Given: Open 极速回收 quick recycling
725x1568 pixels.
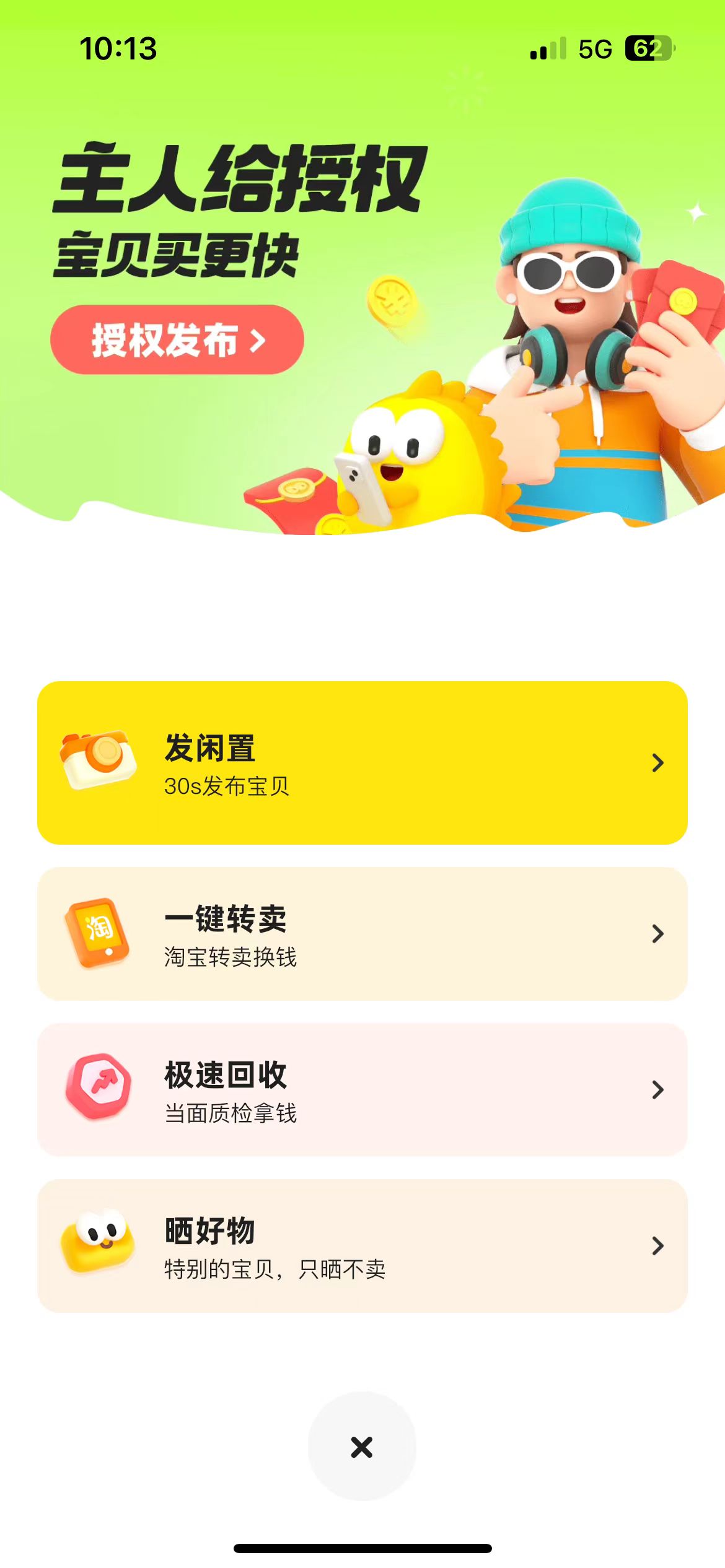Looking at the screenshot, I should tap(362, 1089).
